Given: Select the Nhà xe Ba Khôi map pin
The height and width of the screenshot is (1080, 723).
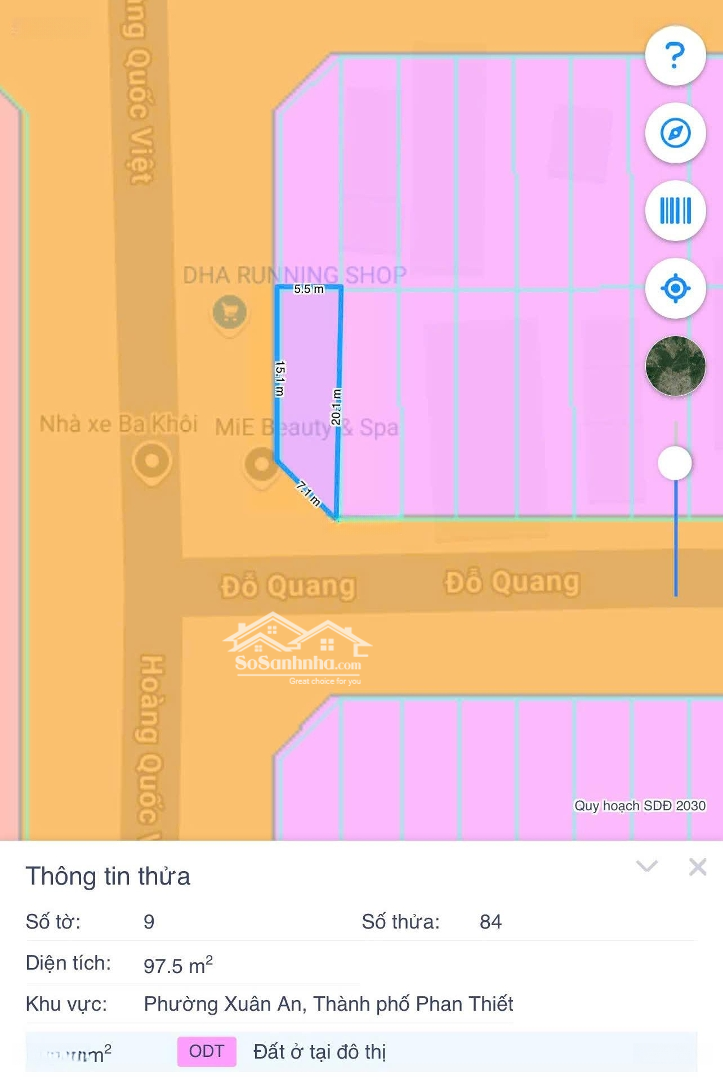Looking at the screenshot, I should [x=152, y=463].
